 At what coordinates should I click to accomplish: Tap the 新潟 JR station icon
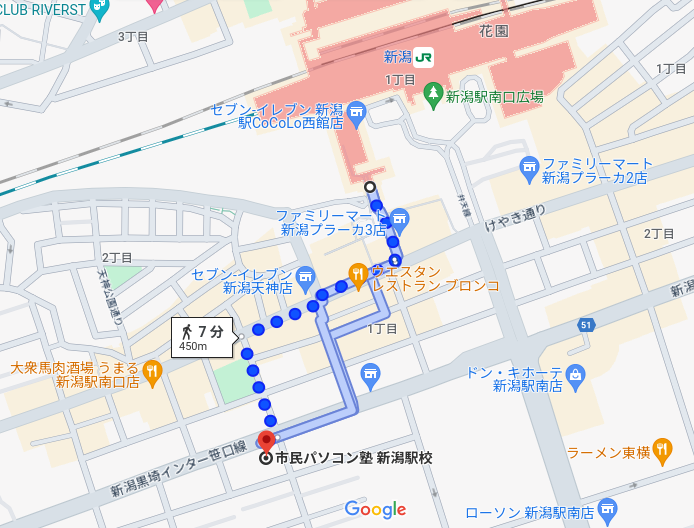(x=426, y=57)
